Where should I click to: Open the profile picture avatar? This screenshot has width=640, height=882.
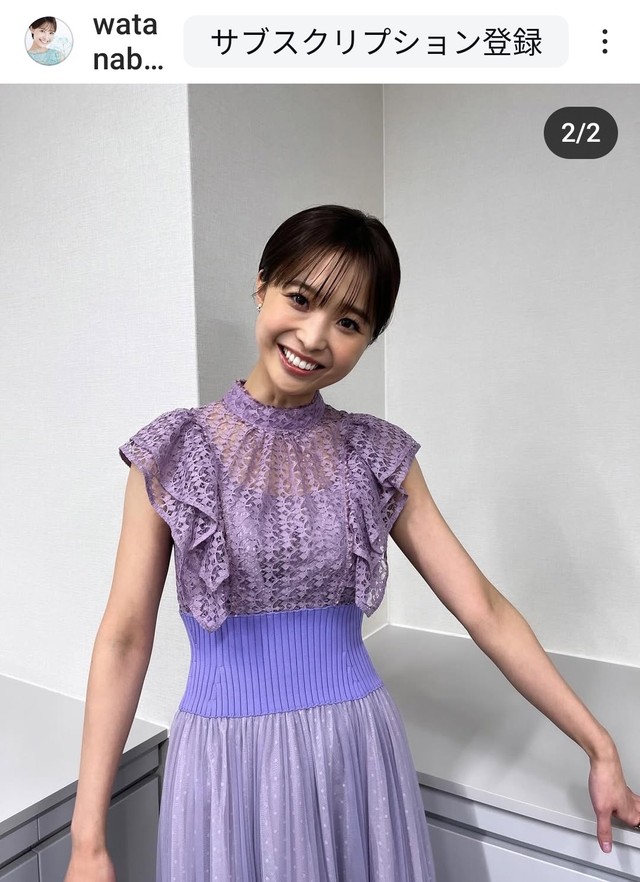pyautogui.click(x=49, y=41)
